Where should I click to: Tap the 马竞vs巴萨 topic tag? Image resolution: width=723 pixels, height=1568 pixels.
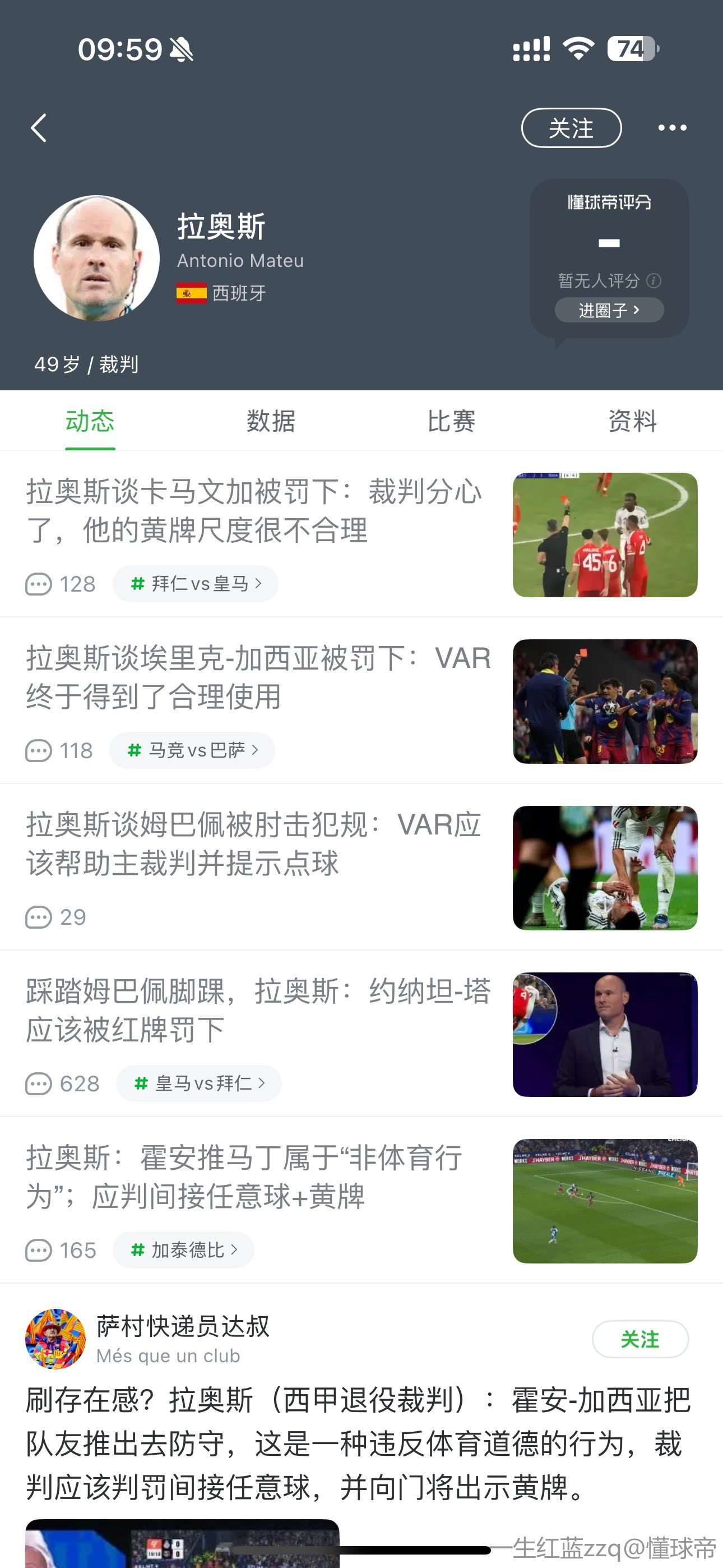tap(192, 750)
